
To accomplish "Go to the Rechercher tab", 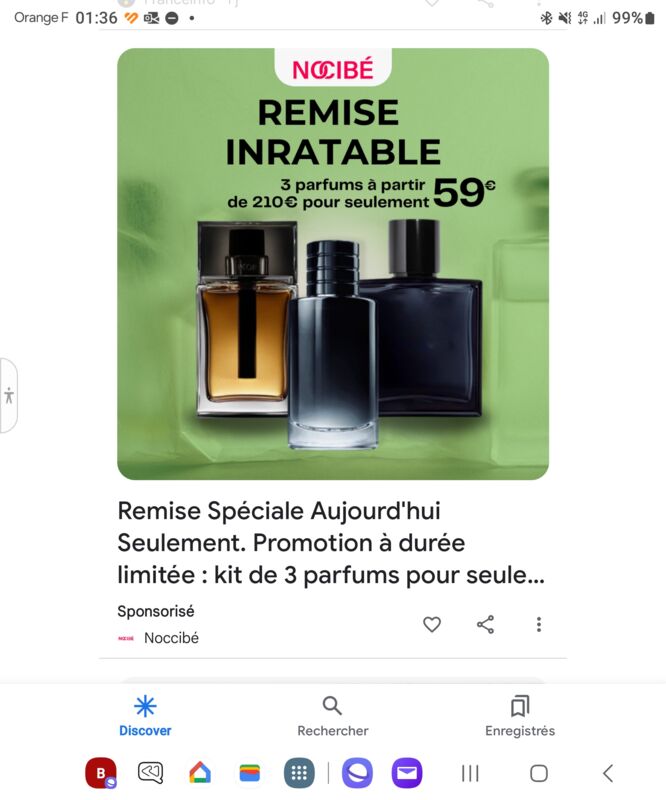I will tap(333, 716).
